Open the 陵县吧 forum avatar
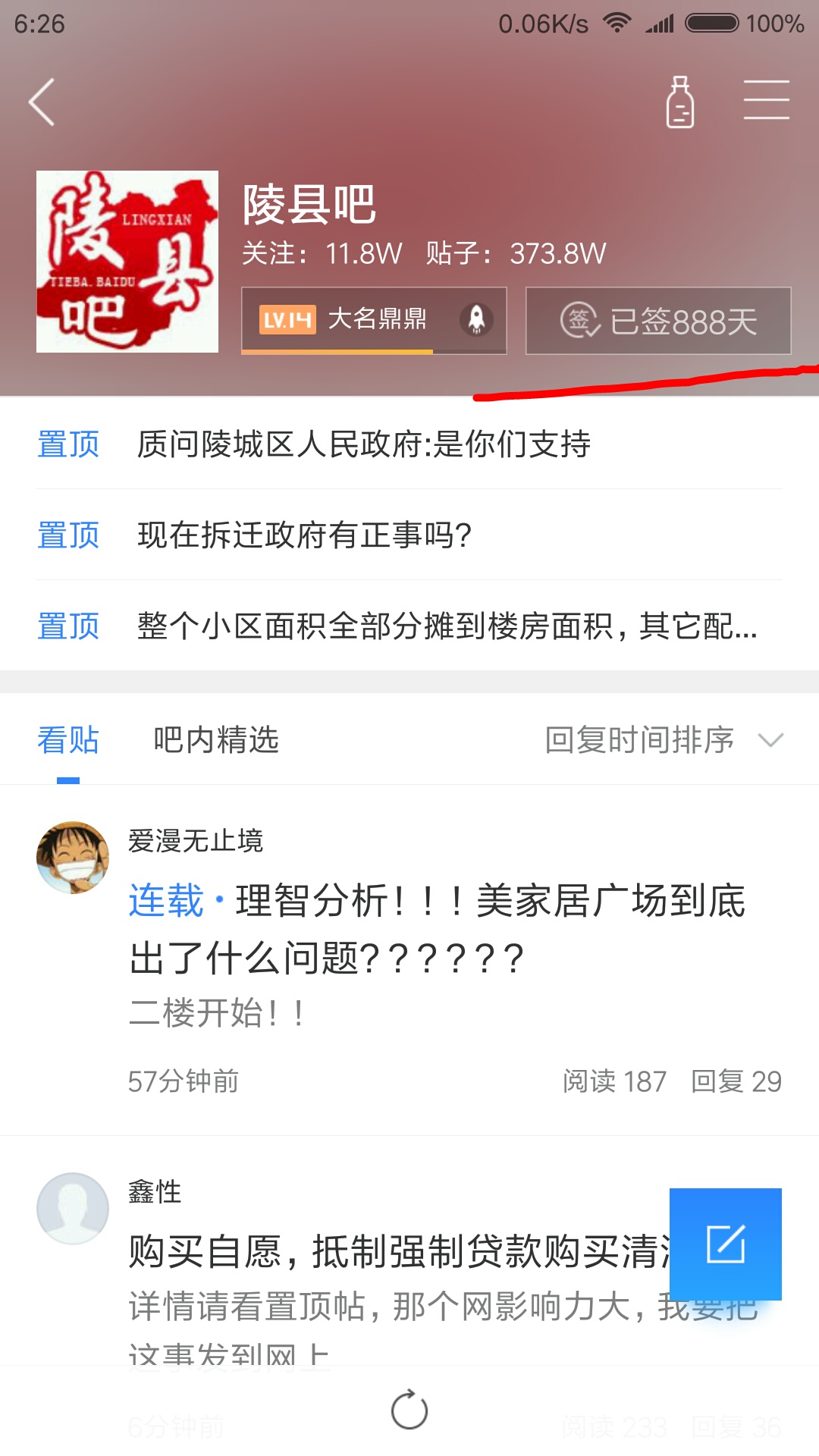Viewport: 819px width, 1456px height. coord(127,262)
